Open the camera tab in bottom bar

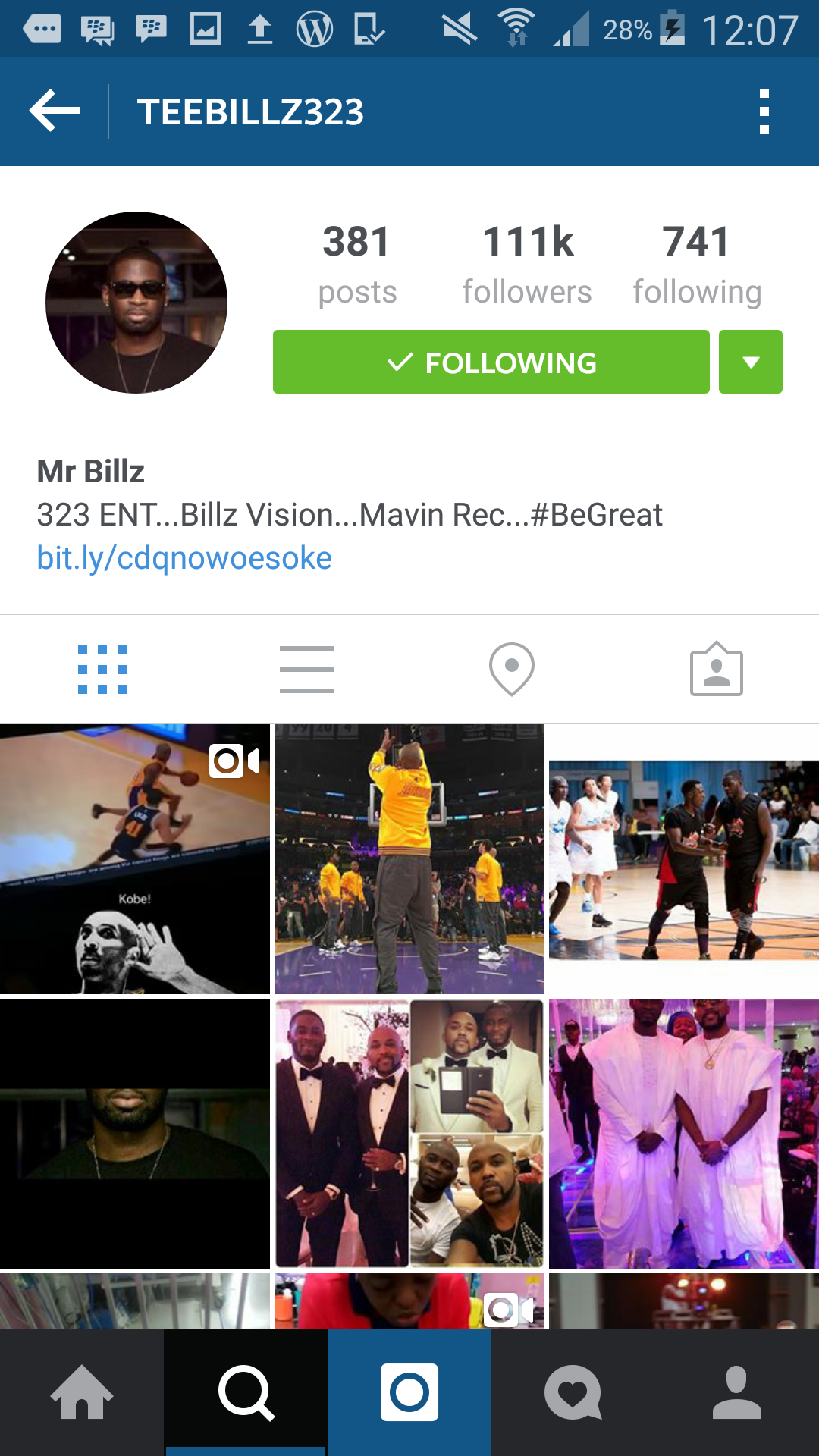coord(409,1392)
